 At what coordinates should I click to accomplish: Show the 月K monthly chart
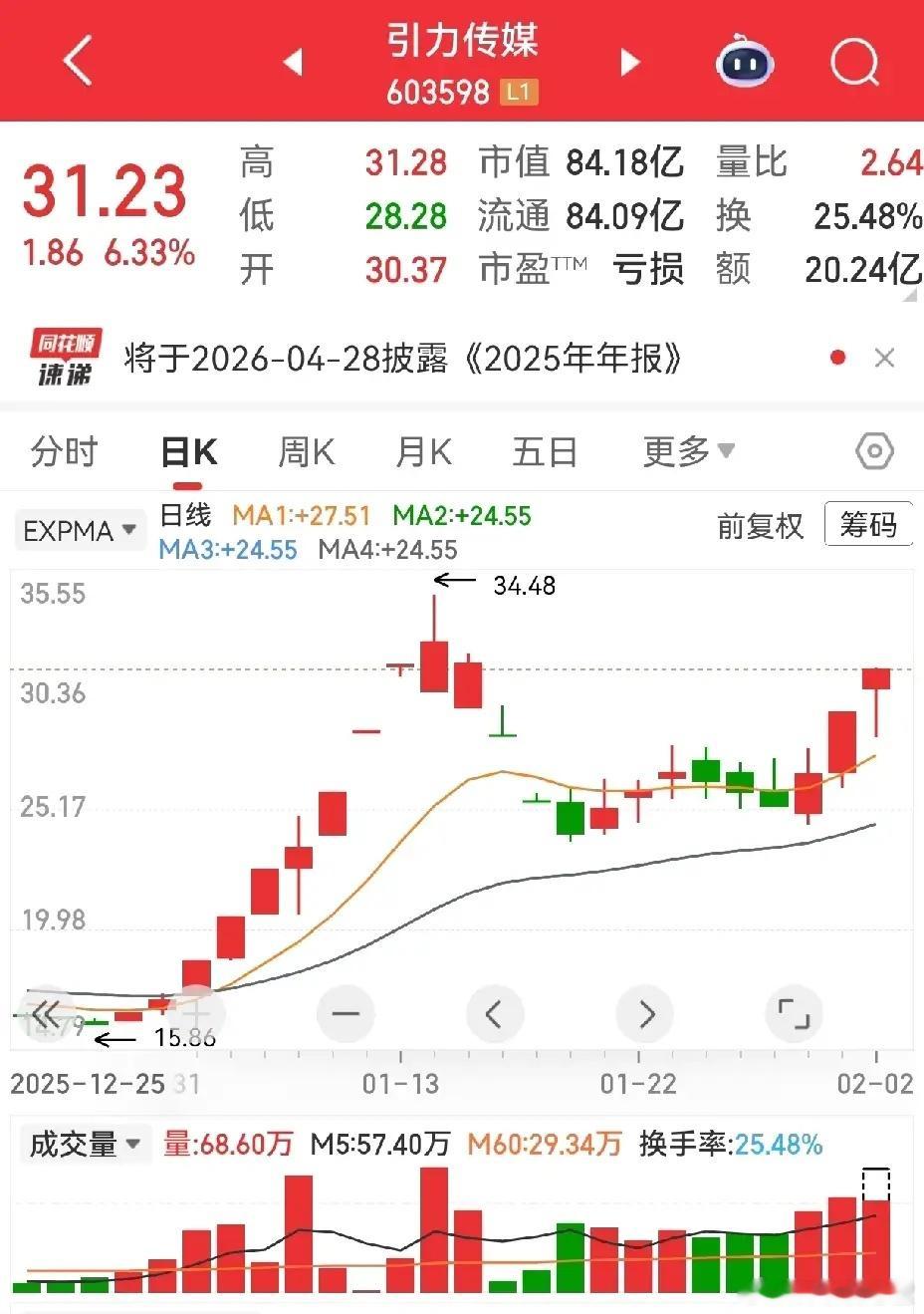[423, 452]
